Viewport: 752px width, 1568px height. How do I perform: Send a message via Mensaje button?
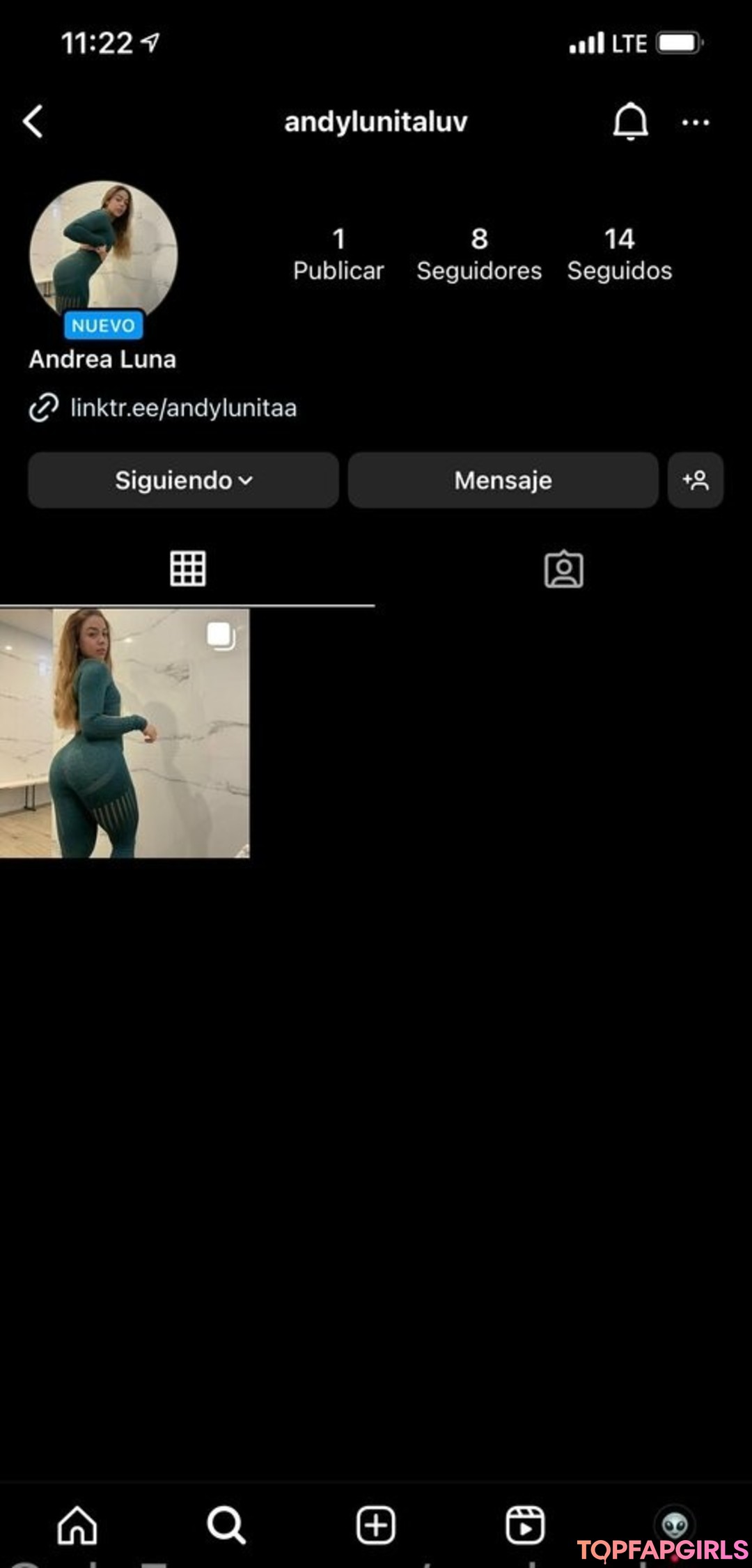(503, 480)
